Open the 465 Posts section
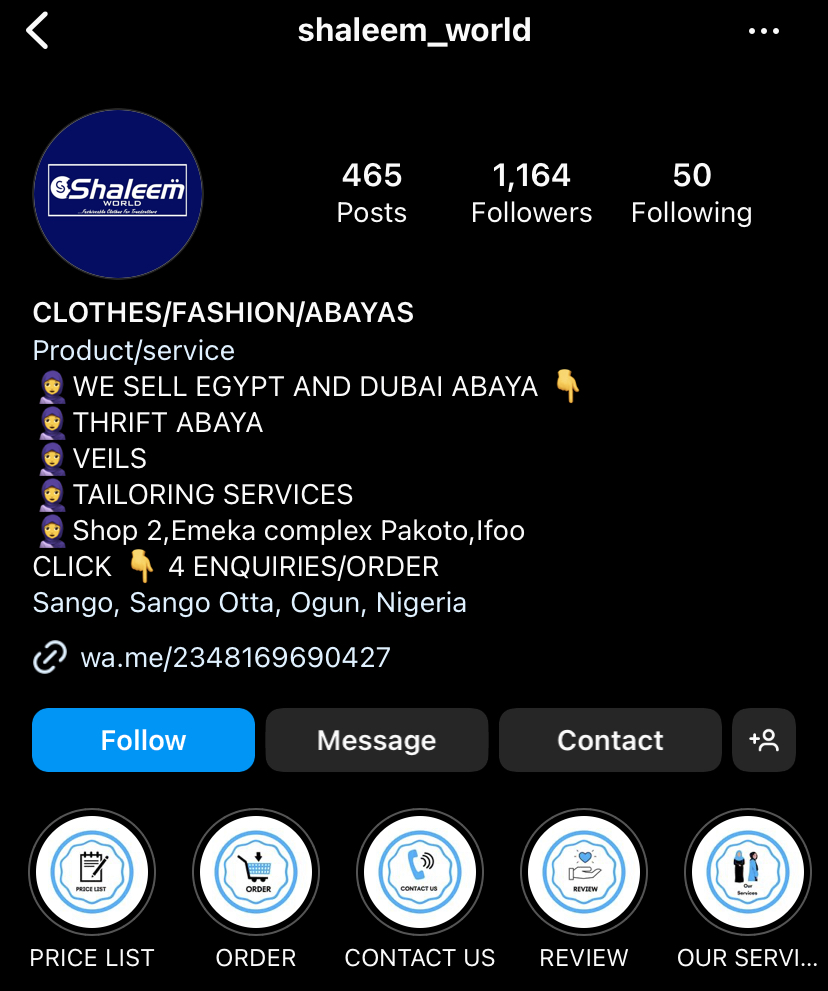This screenshot has width=828, height=991. click(371, 192)
